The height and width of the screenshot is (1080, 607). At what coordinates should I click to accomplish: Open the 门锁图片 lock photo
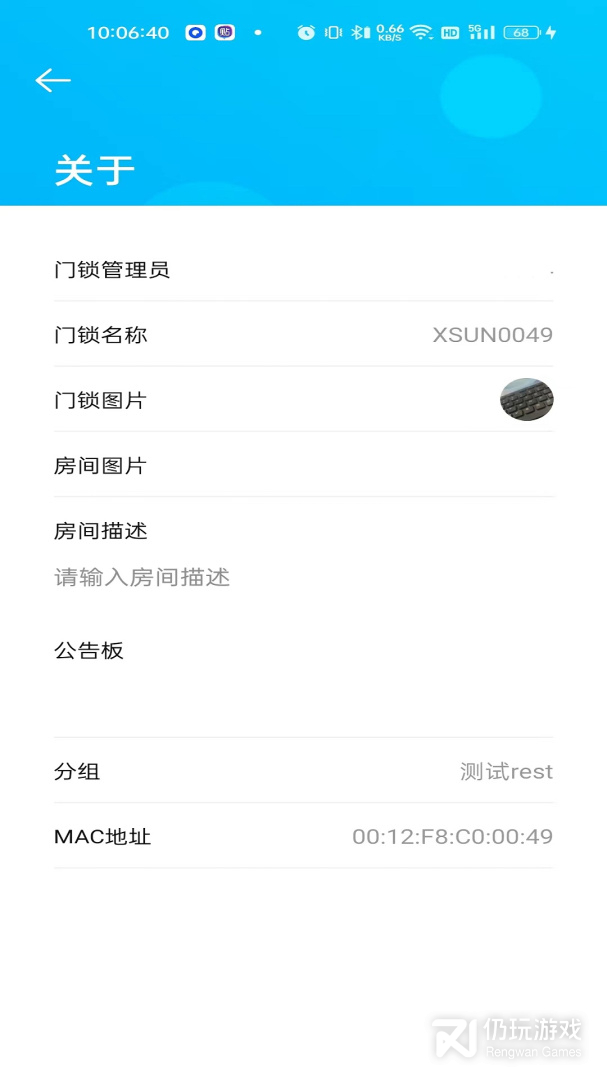pos(526,400)
